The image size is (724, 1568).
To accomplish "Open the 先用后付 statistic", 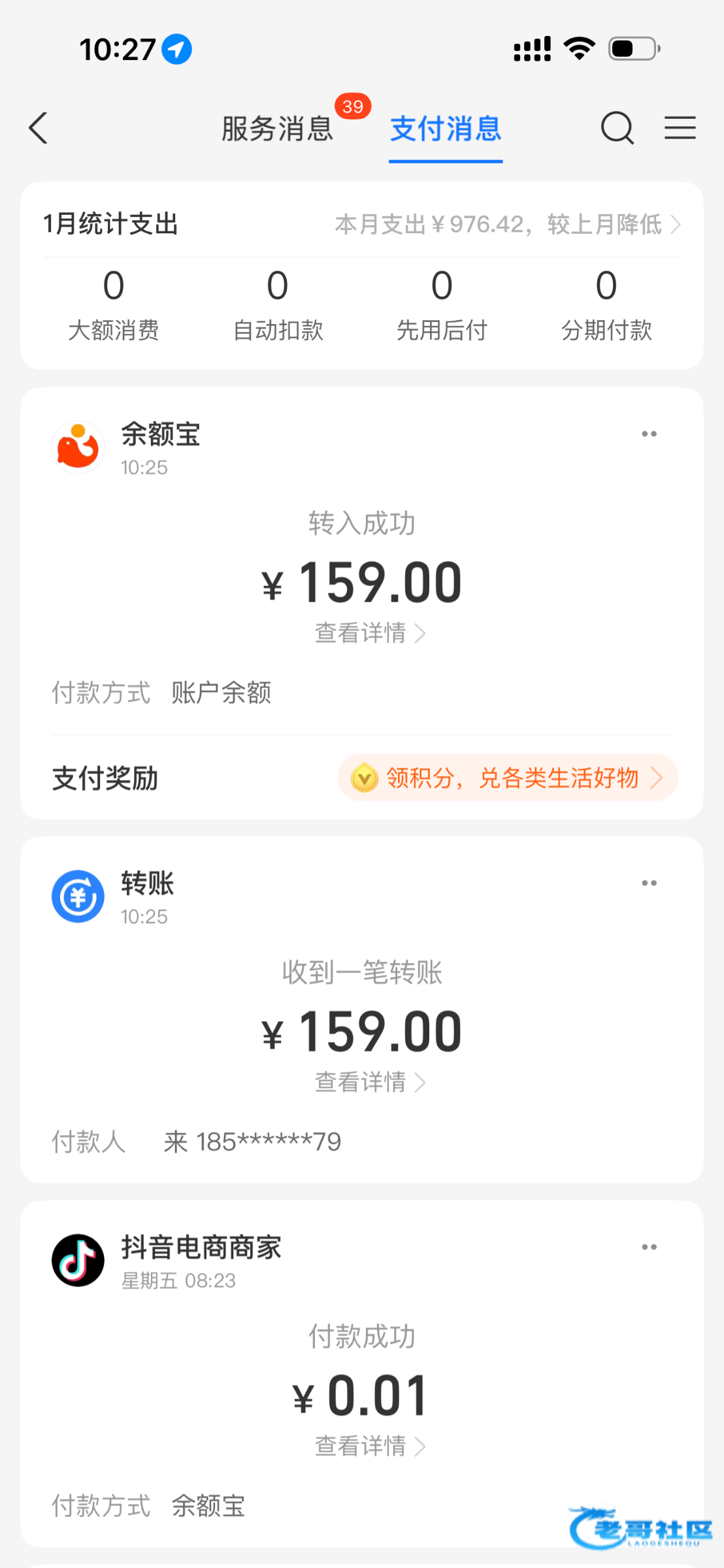I will 442,304.
